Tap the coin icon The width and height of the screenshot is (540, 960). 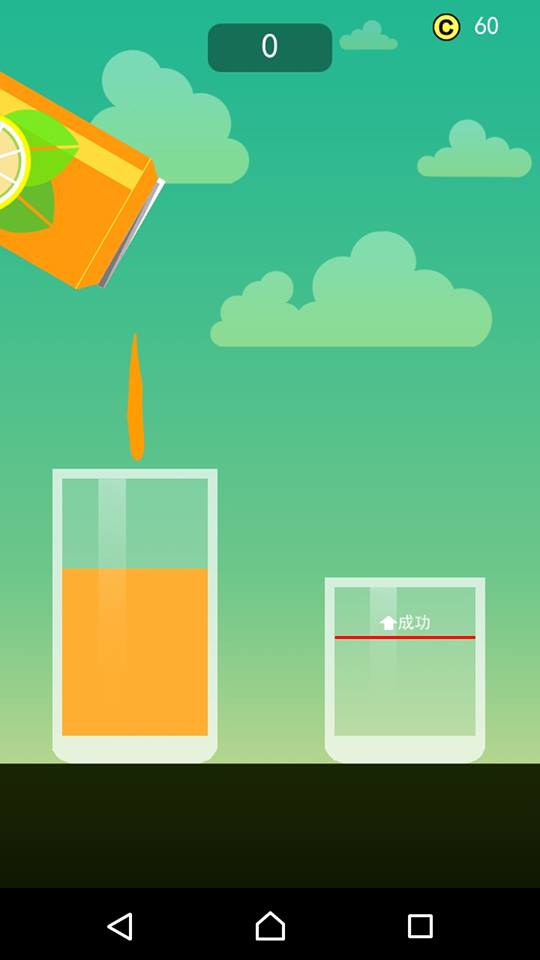point(446,27)
